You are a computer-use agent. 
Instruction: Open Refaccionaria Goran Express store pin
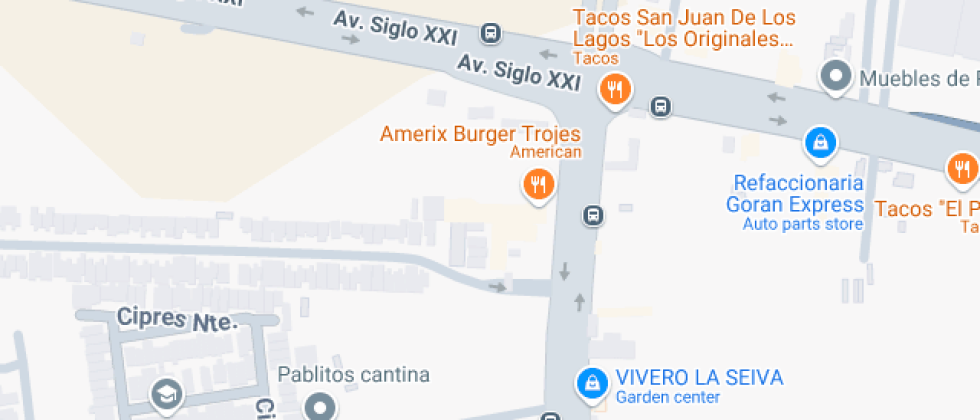[x=820, y=144]
